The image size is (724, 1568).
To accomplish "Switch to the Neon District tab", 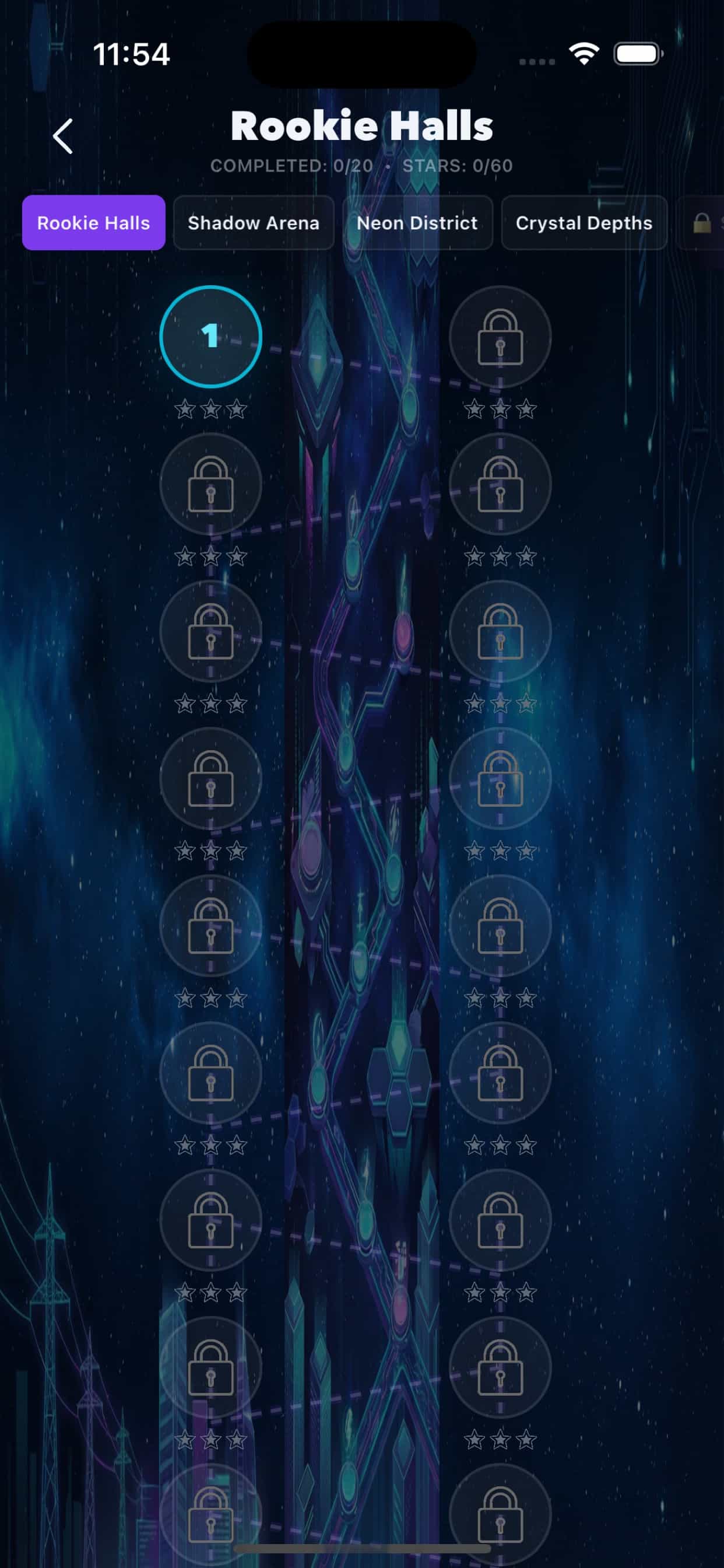I will [417, 223].
